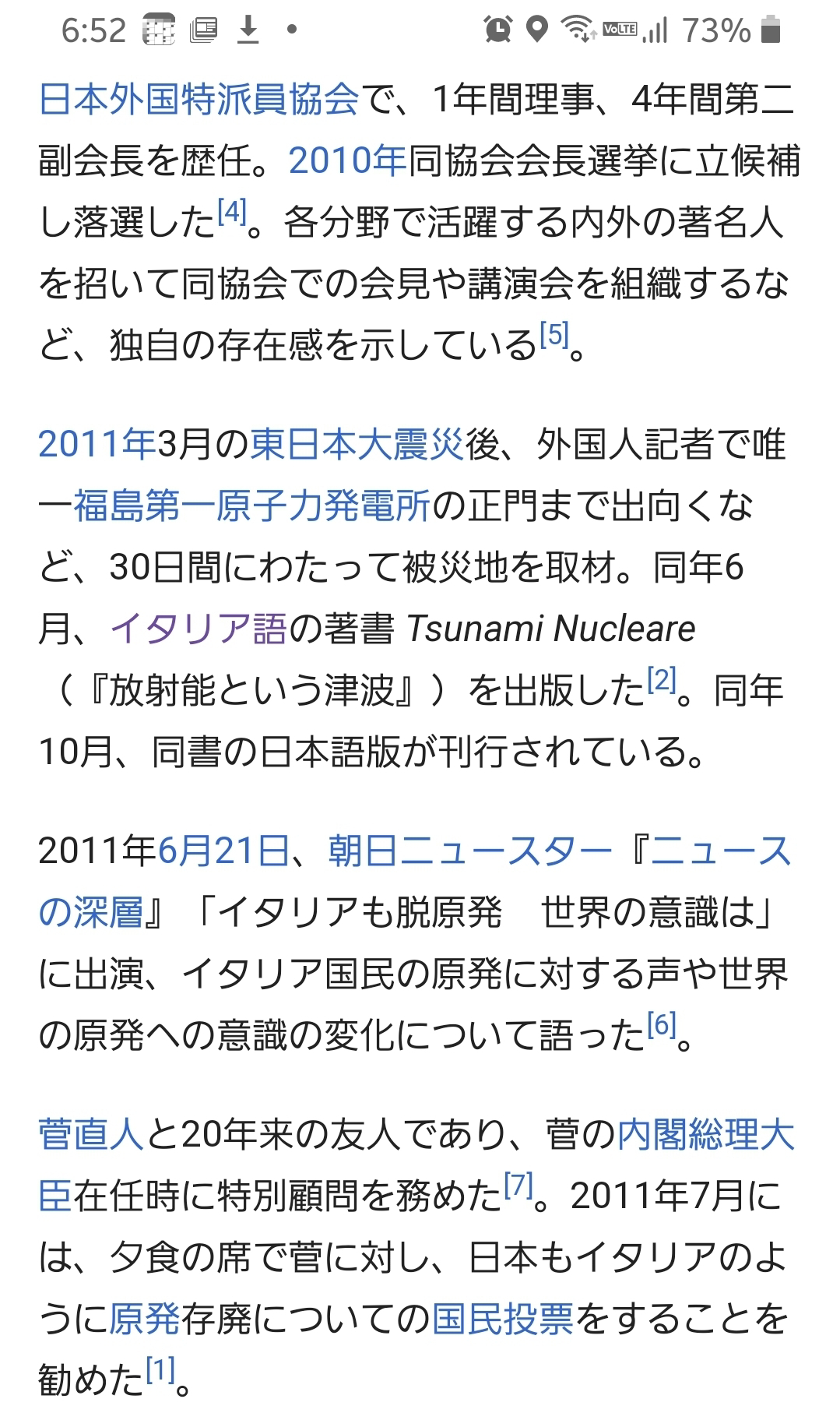The height and width of the screenshot is (1420, 840).
Task: Open the 国民投票 link
Action: click(503, 1319)
